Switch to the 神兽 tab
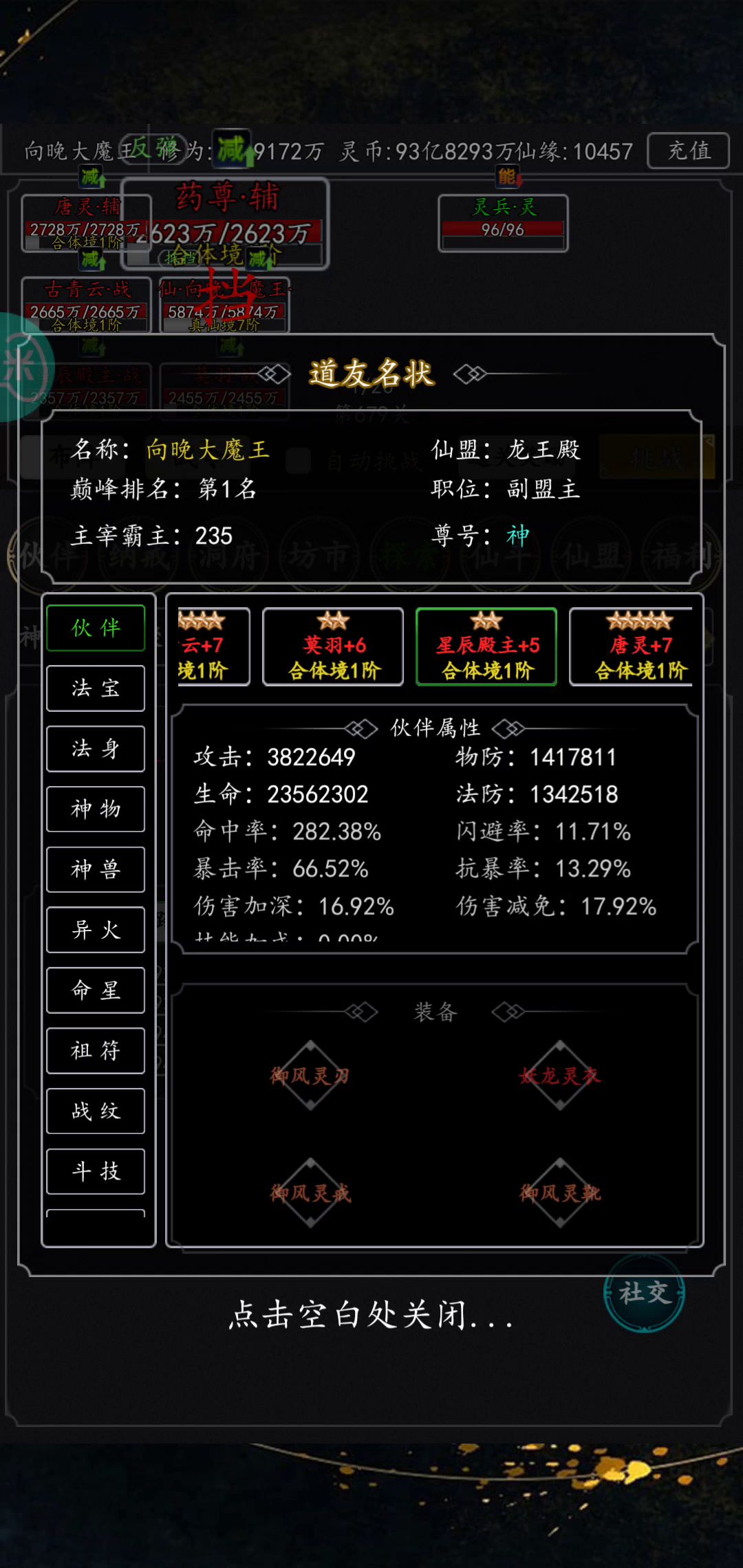The image size is (743, 1568). click(x=96, y=870)
